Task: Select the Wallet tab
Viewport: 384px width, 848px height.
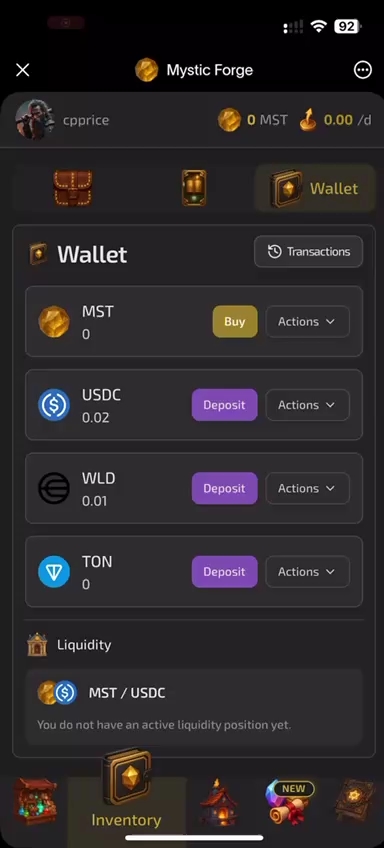Action: tap(315, 188)
